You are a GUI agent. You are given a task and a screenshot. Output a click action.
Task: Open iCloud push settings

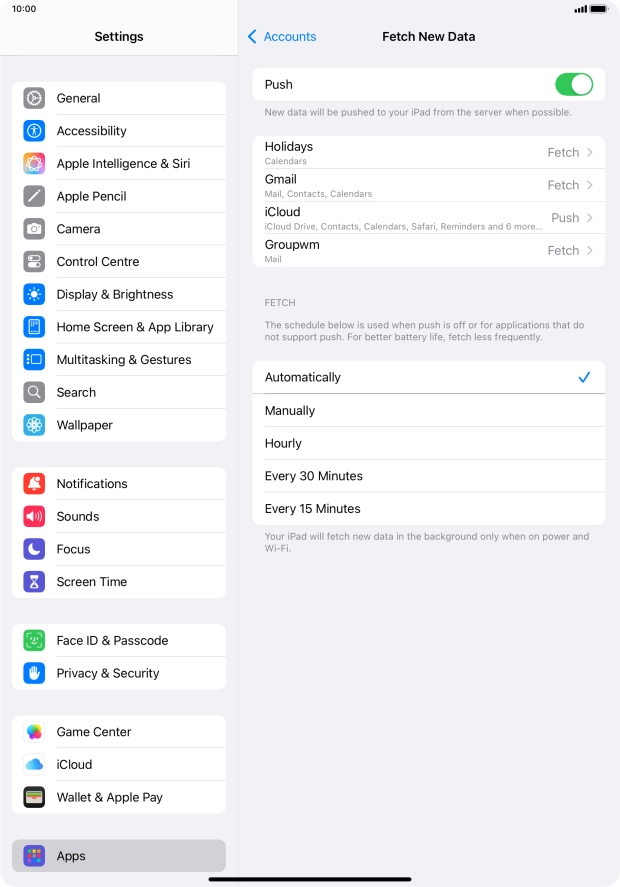(428, 218)
